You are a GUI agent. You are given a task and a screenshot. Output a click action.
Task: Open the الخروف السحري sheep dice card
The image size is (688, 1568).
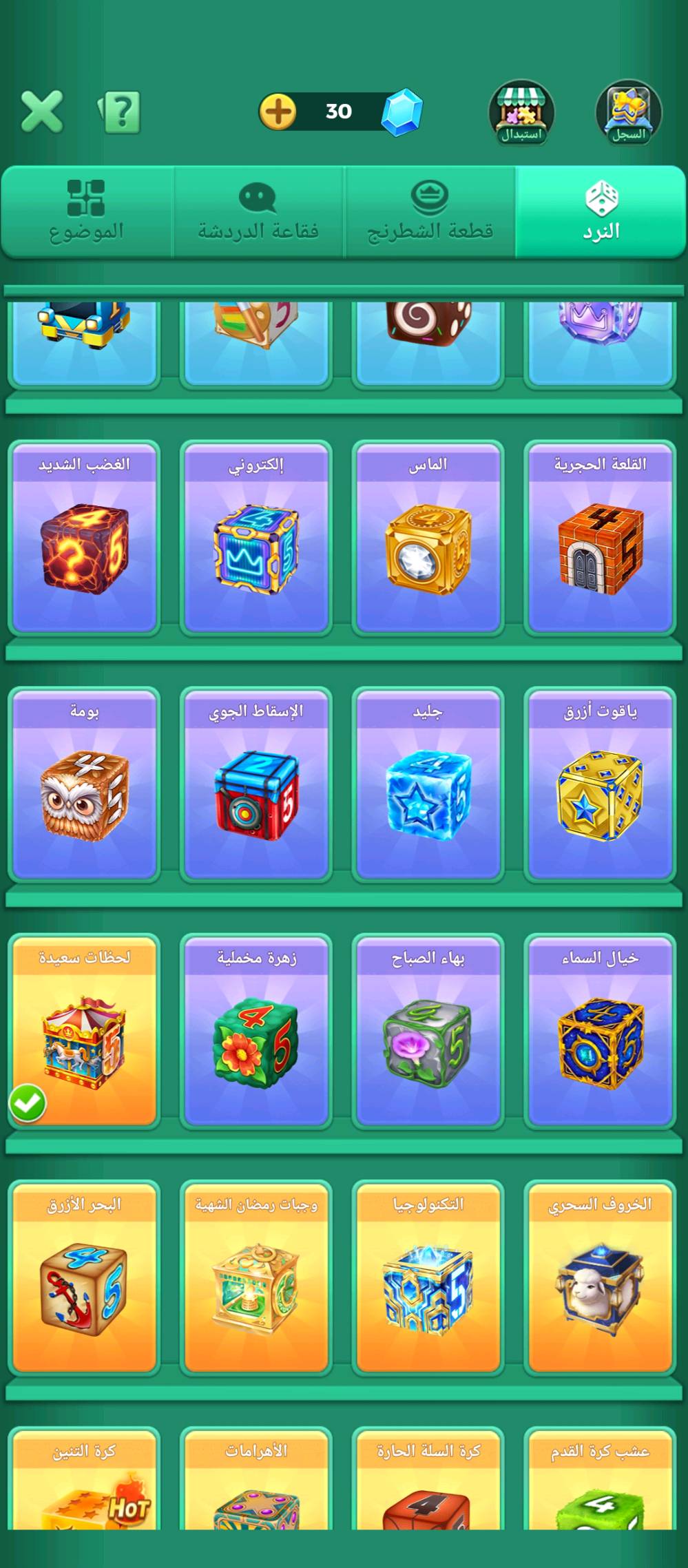tap(600, 1278)
